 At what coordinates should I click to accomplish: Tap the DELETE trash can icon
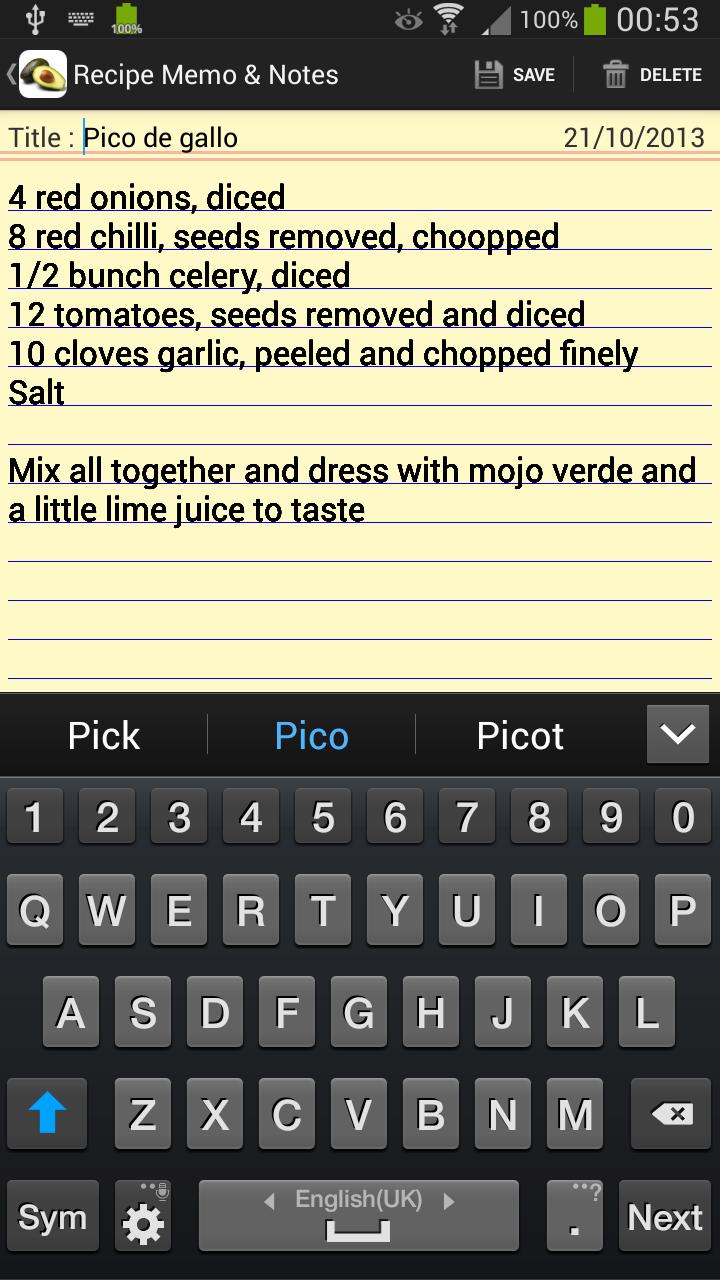(x=614, y=74)
